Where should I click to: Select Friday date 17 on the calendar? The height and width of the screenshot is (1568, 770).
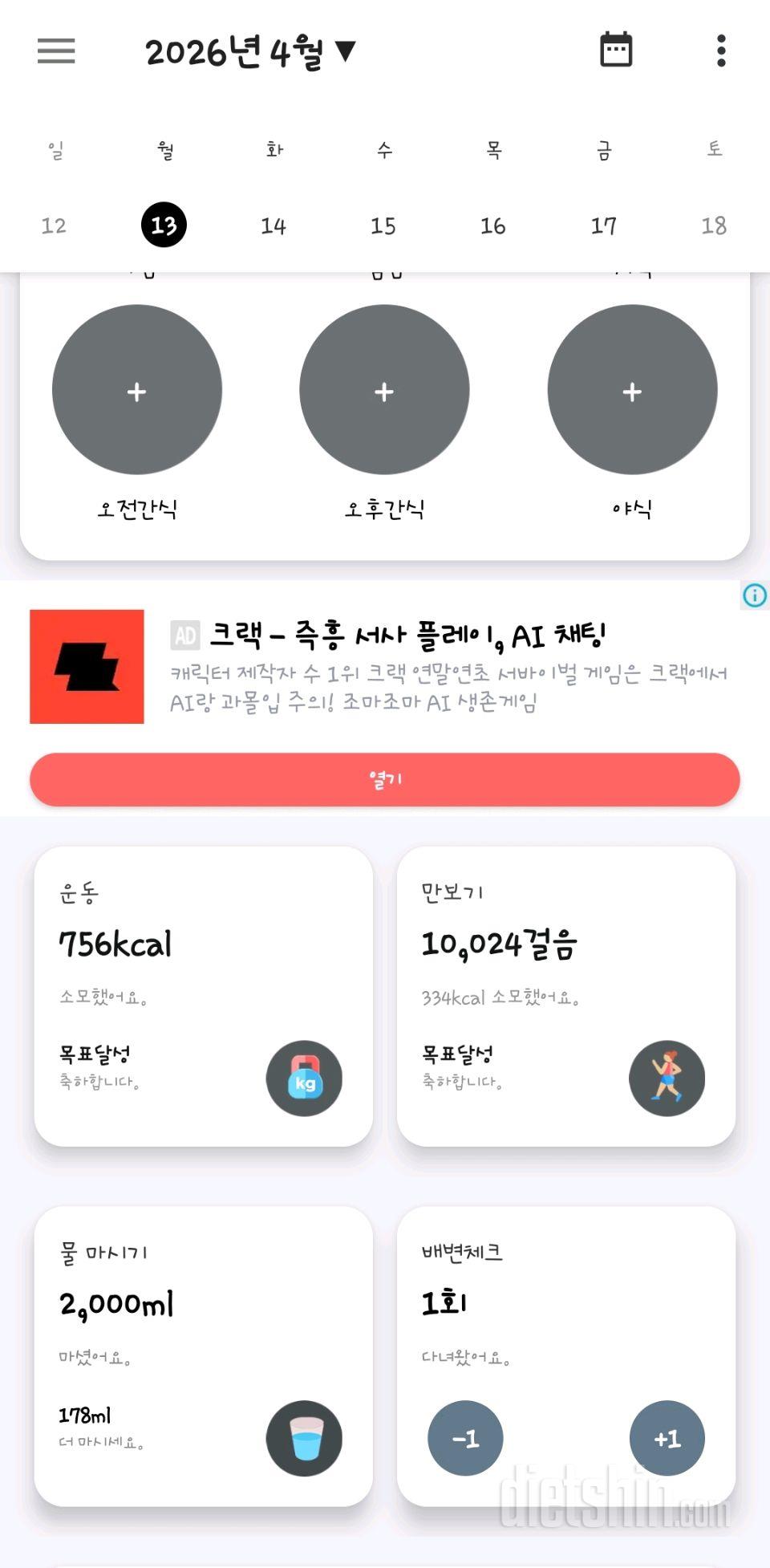(x=604, y=225)
